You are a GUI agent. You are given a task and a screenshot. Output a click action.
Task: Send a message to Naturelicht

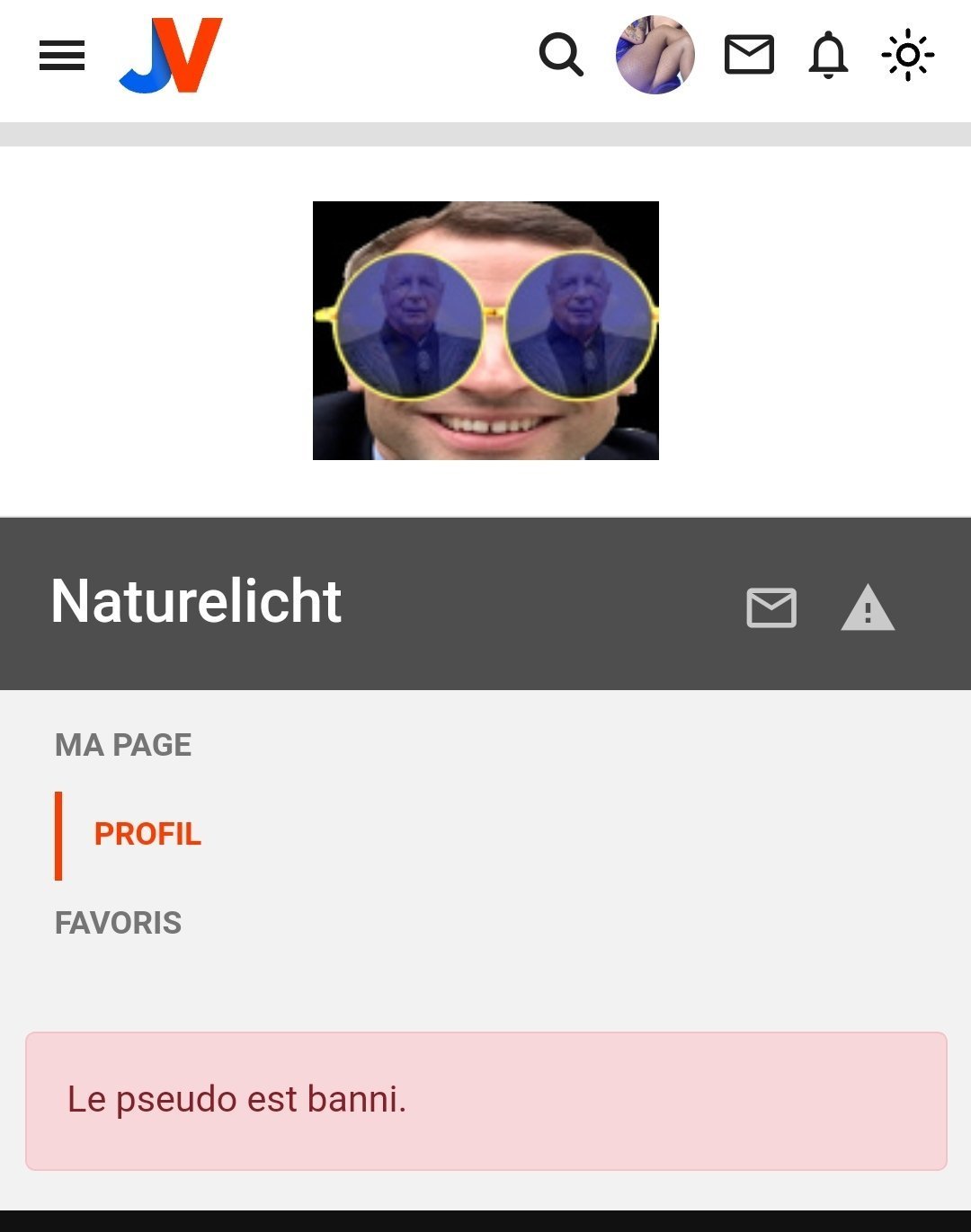771,608
